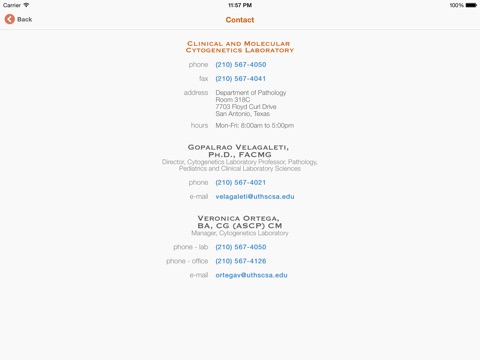Viewport: 480px width, 360px height.
Task: Call Gopalrao Velagaleti at (210) 567-4021
Action: click(x=240, y=183)
